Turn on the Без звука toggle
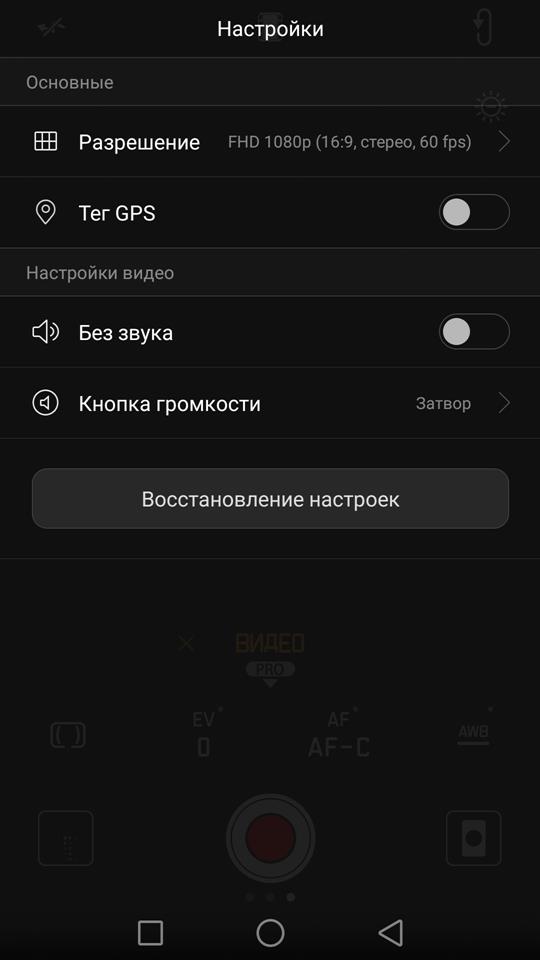The width and height of the screenshot is (540, 960). [474, 332]
